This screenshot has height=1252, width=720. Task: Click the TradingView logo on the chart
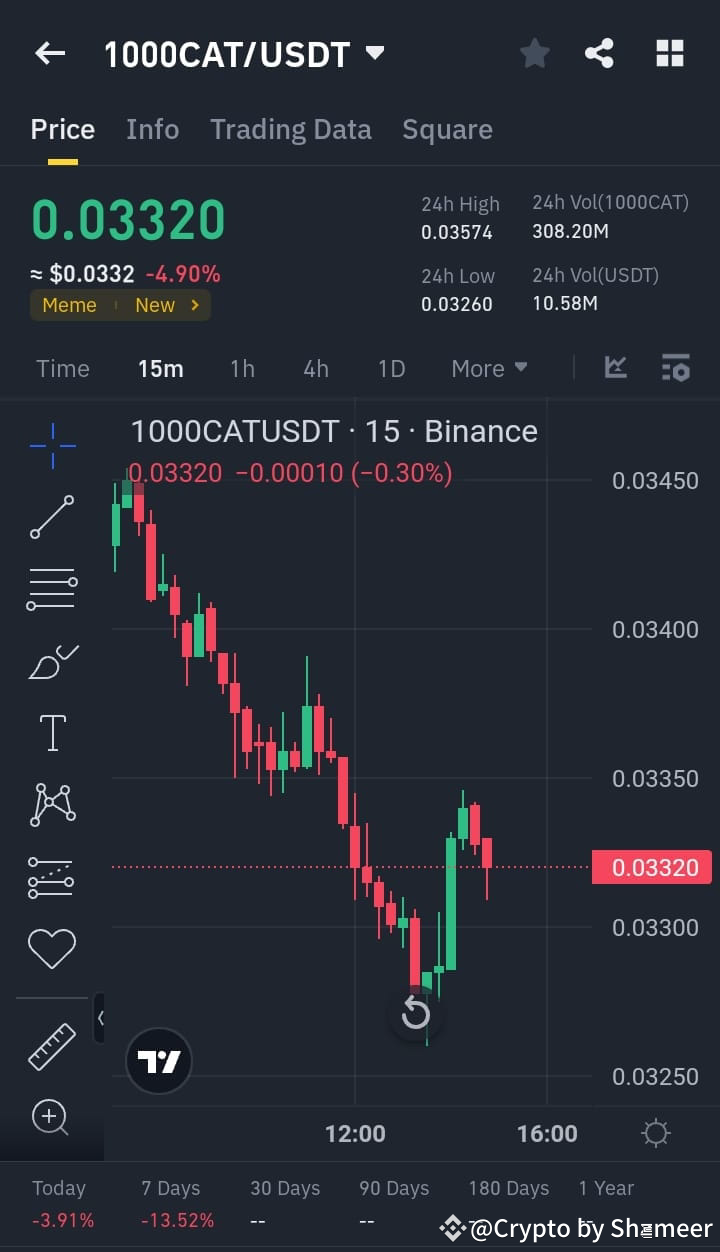coord(158,1060)
